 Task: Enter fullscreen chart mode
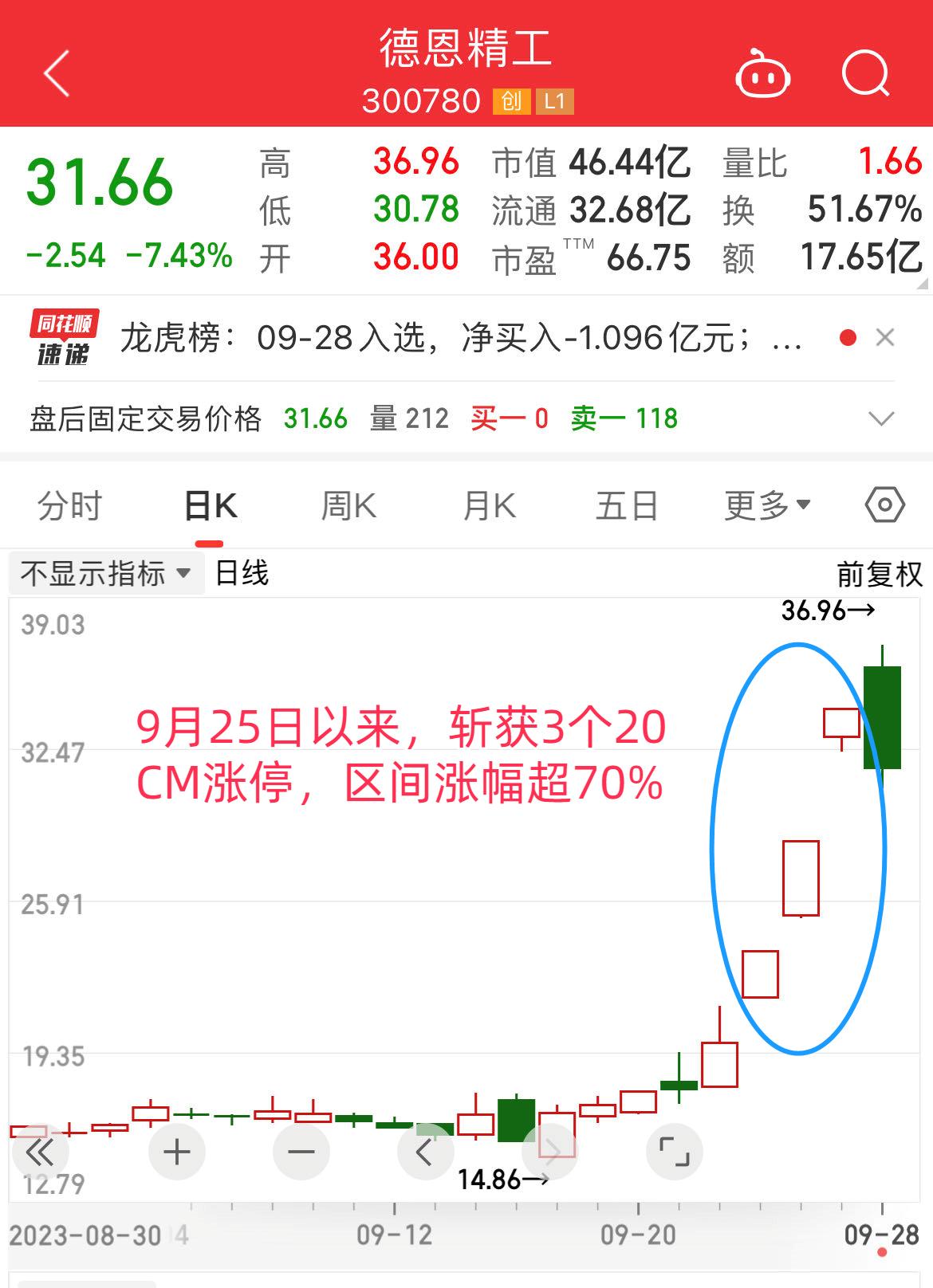click(675, 1152)
